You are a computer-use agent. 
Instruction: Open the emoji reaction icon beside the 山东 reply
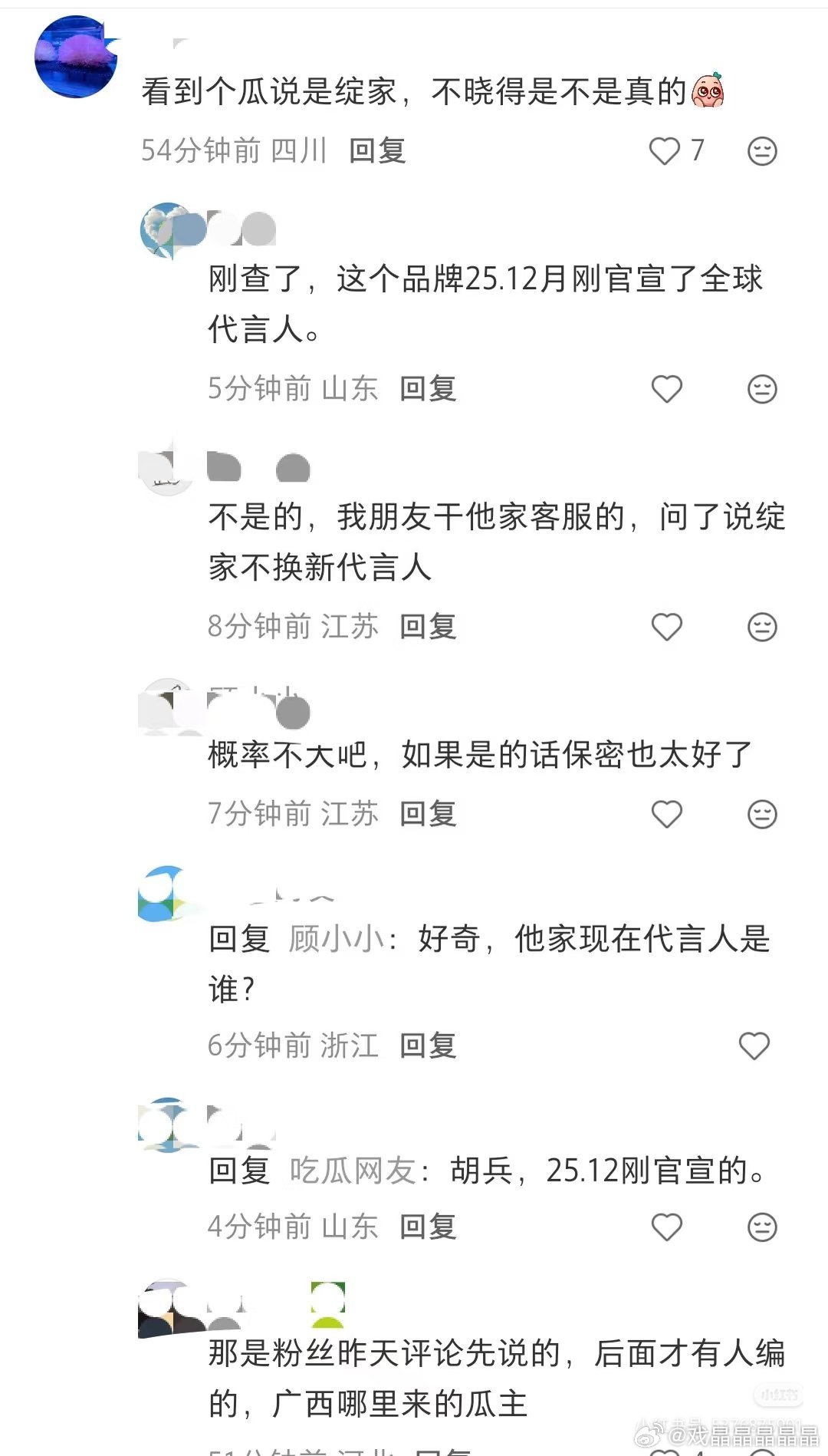[761, 390]
